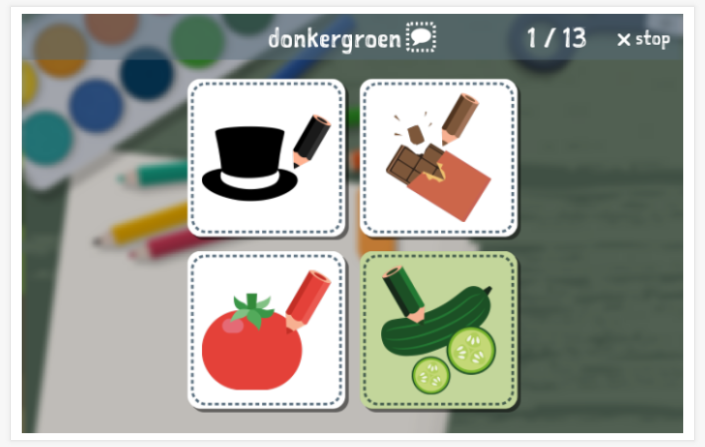This screenshot has width=705, height=447.
Task: Choose the brown chocolate bar card
Action: point(438,157)
